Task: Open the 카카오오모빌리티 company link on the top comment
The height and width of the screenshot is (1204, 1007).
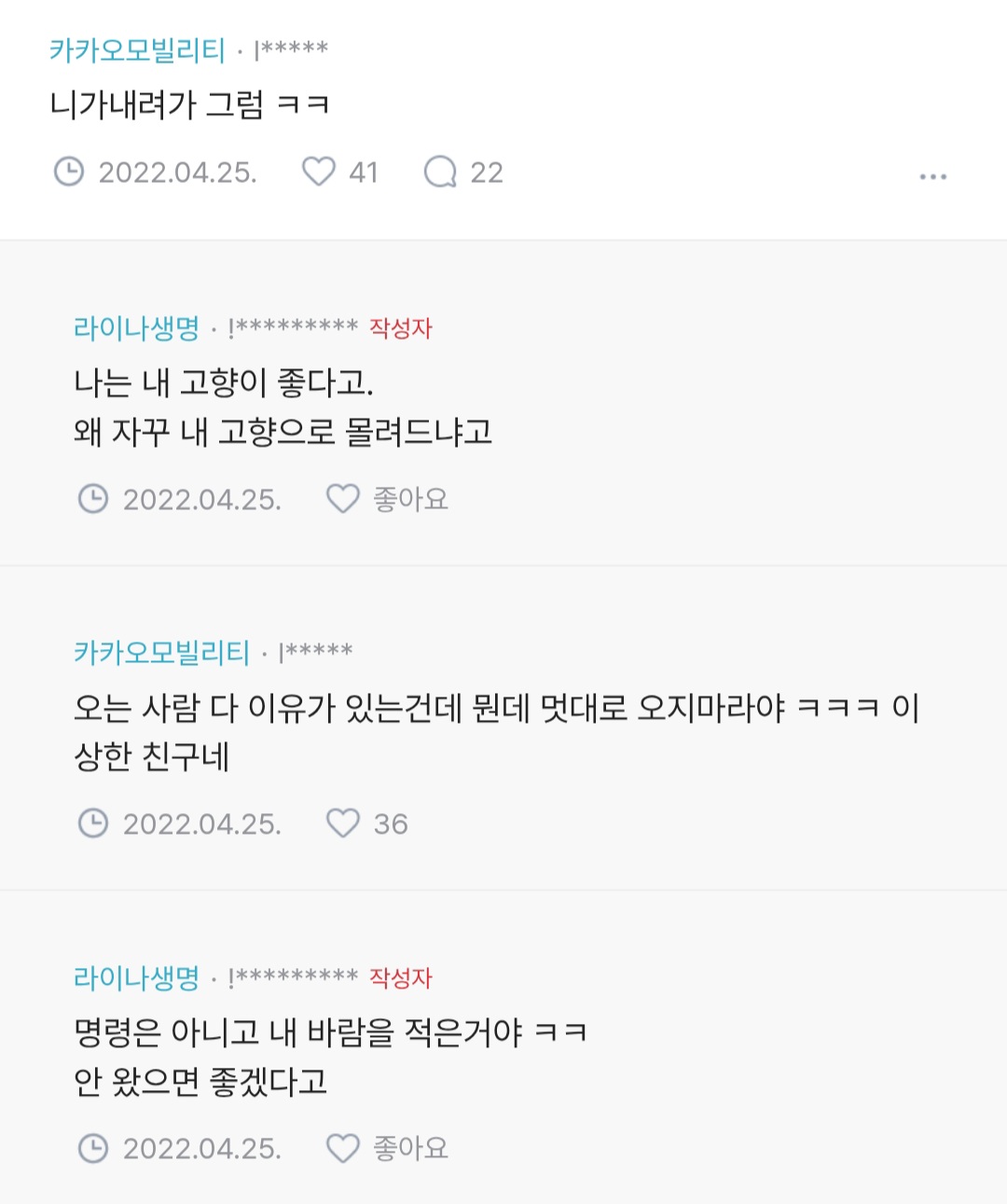Action: [x=137, y=49]
